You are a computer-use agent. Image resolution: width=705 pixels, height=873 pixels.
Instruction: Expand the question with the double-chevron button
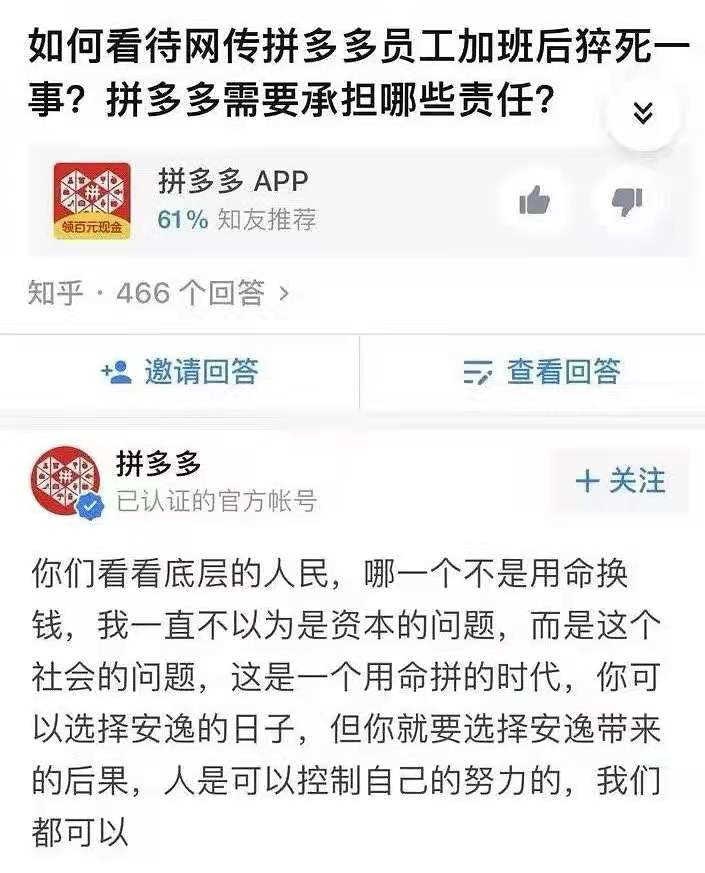click(643, 113)
